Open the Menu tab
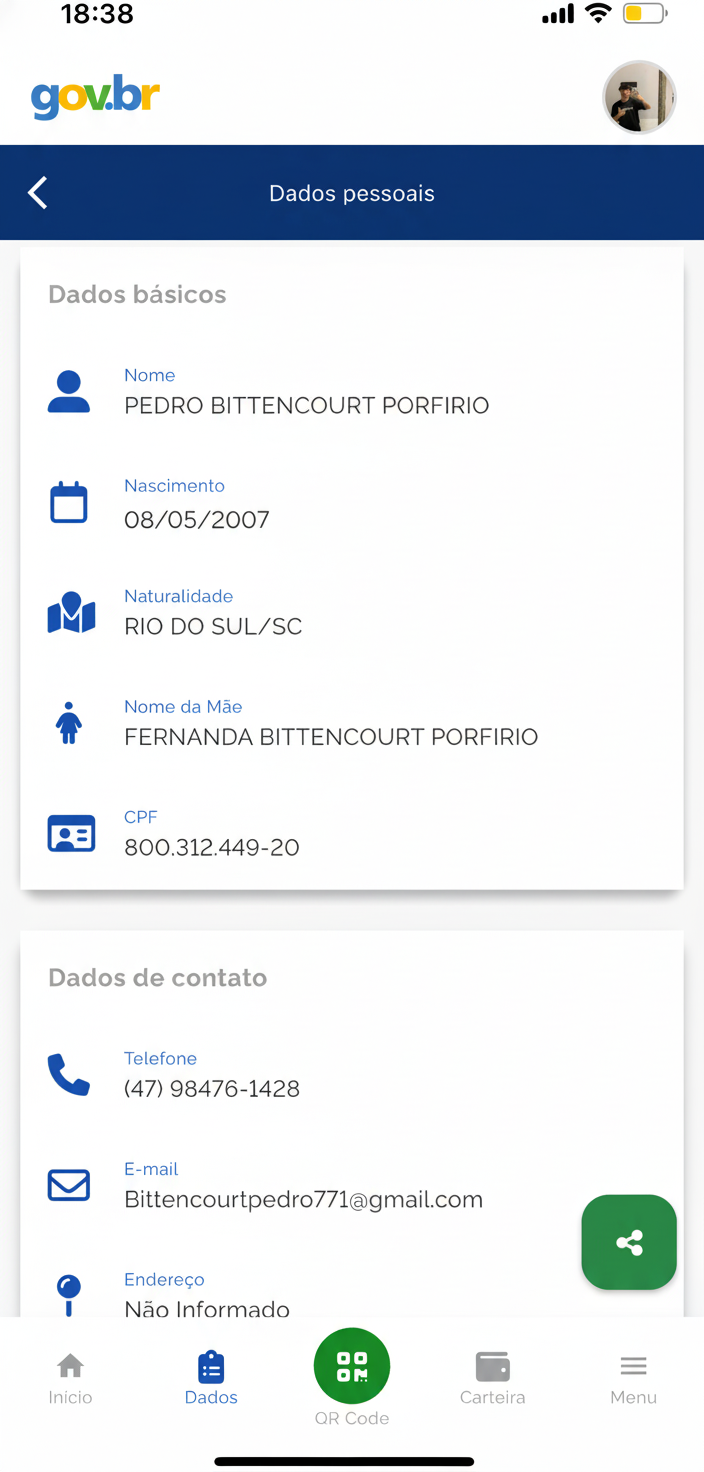 633,1378
